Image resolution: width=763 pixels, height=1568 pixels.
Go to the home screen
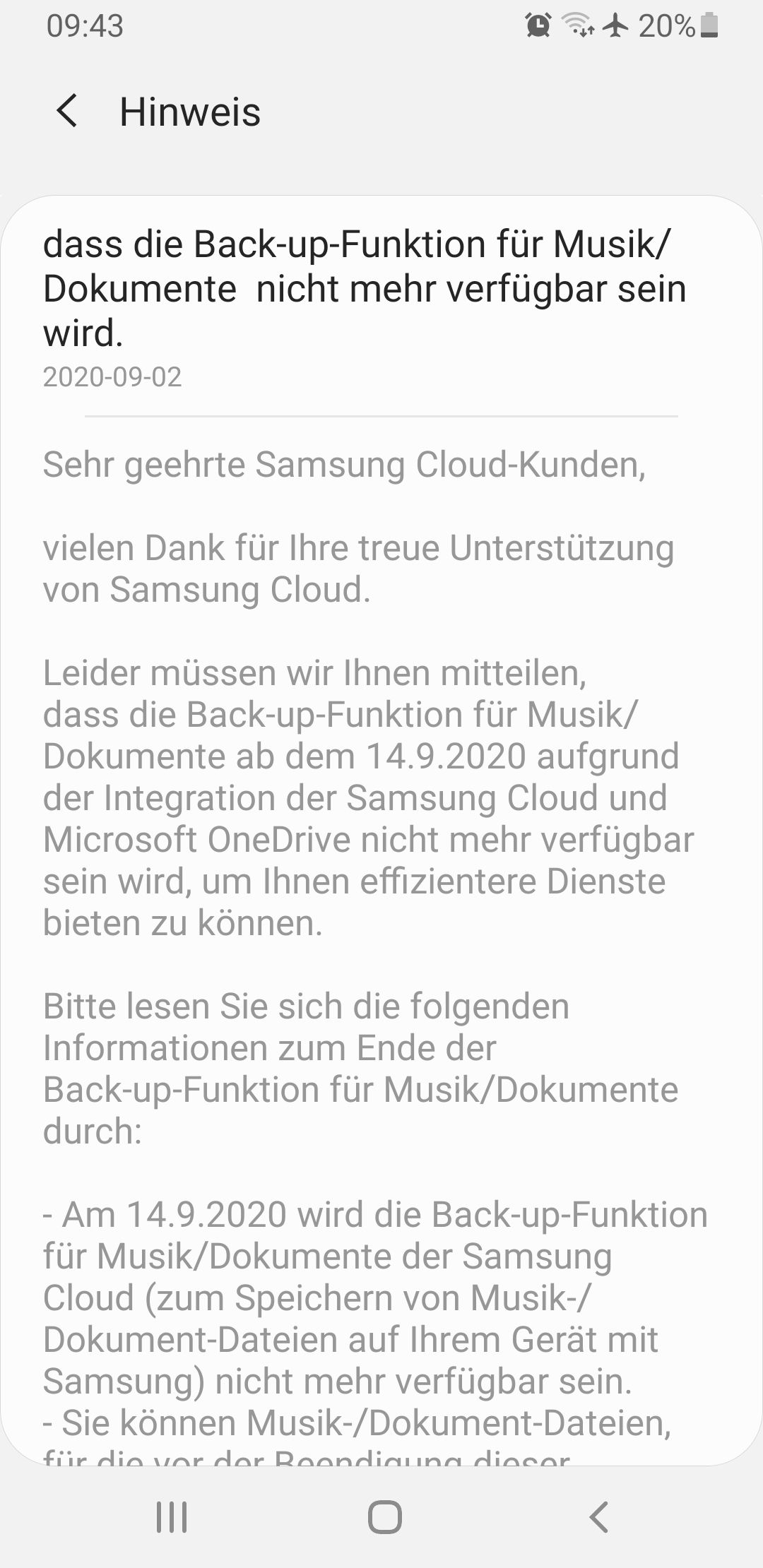[385, 1516]
